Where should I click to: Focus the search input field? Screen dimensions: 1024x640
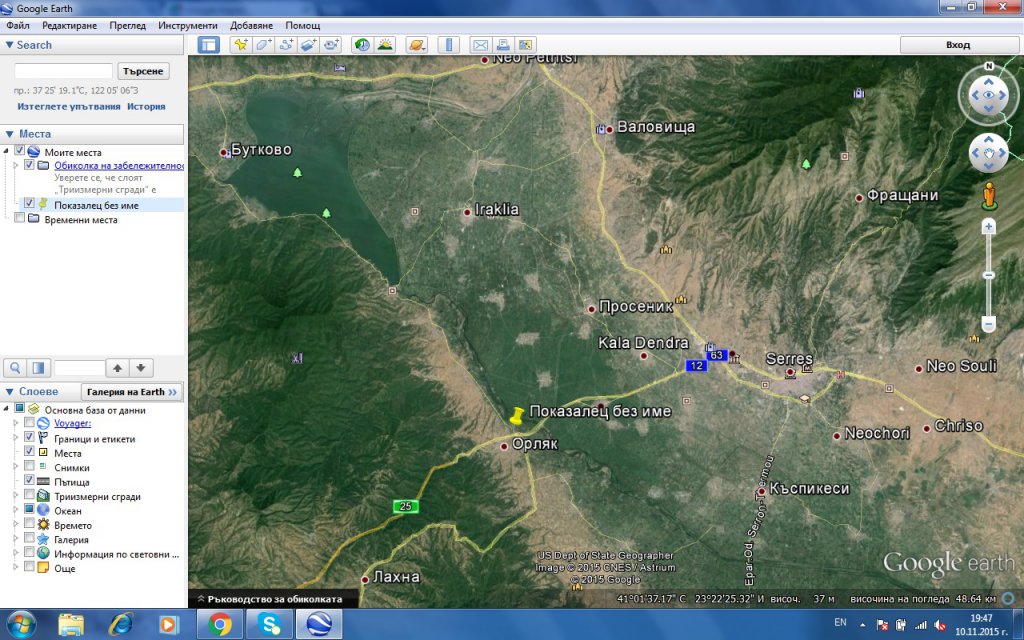(63, 71)
